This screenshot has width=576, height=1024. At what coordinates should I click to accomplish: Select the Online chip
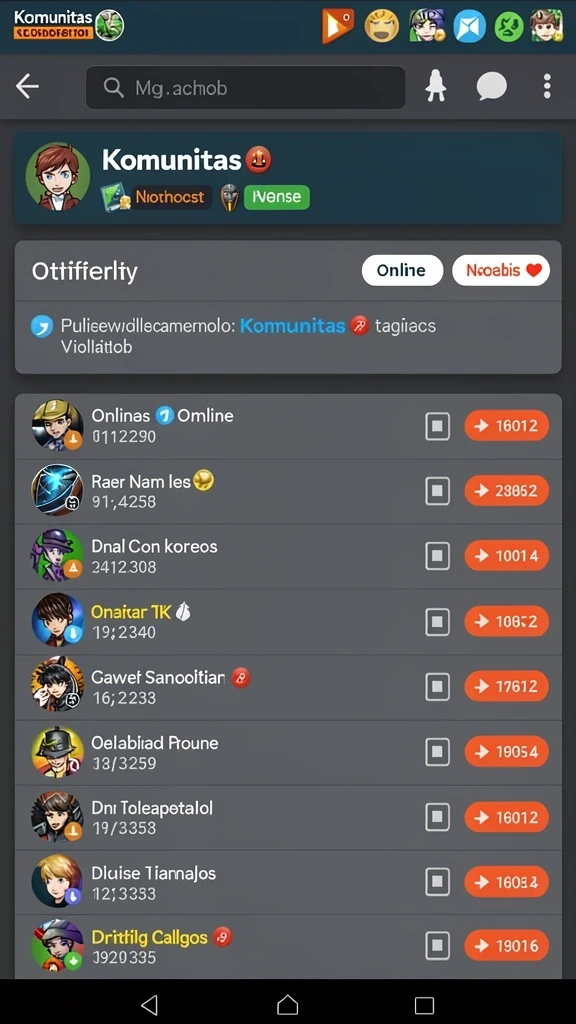[402, 270]
